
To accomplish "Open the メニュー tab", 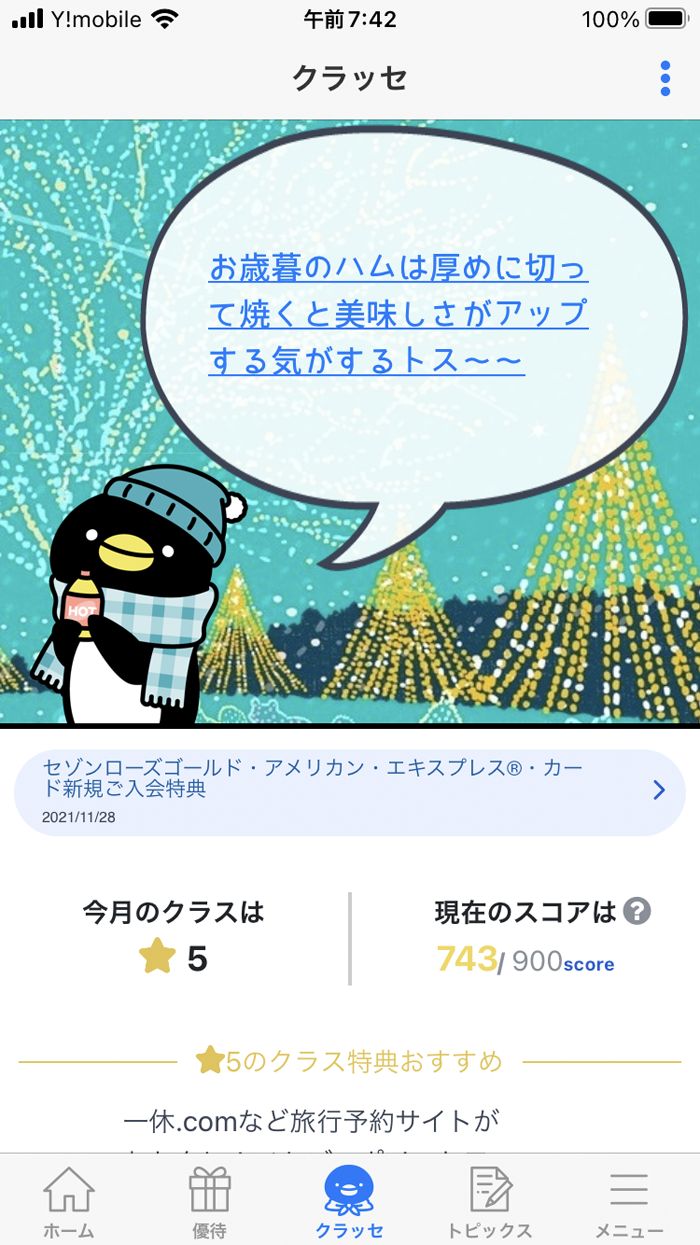I will click(629, 1203).
